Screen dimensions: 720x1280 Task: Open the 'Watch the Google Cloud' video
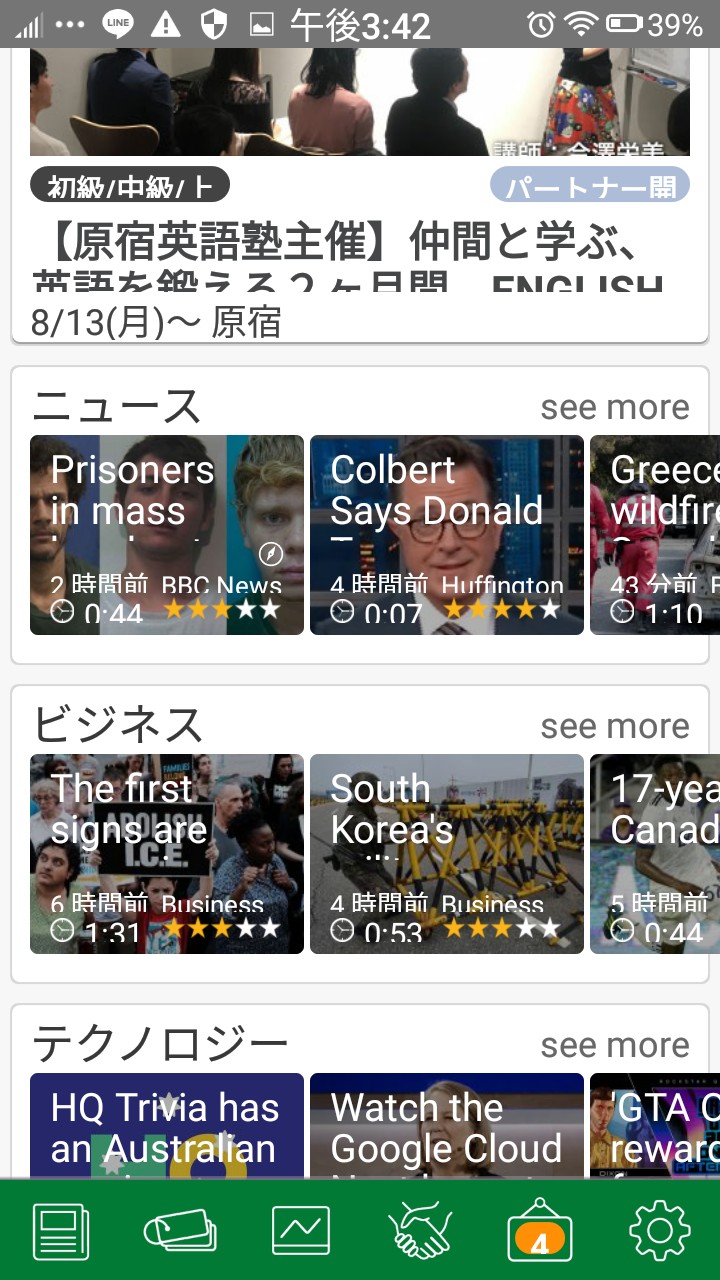coord(447,1125)
